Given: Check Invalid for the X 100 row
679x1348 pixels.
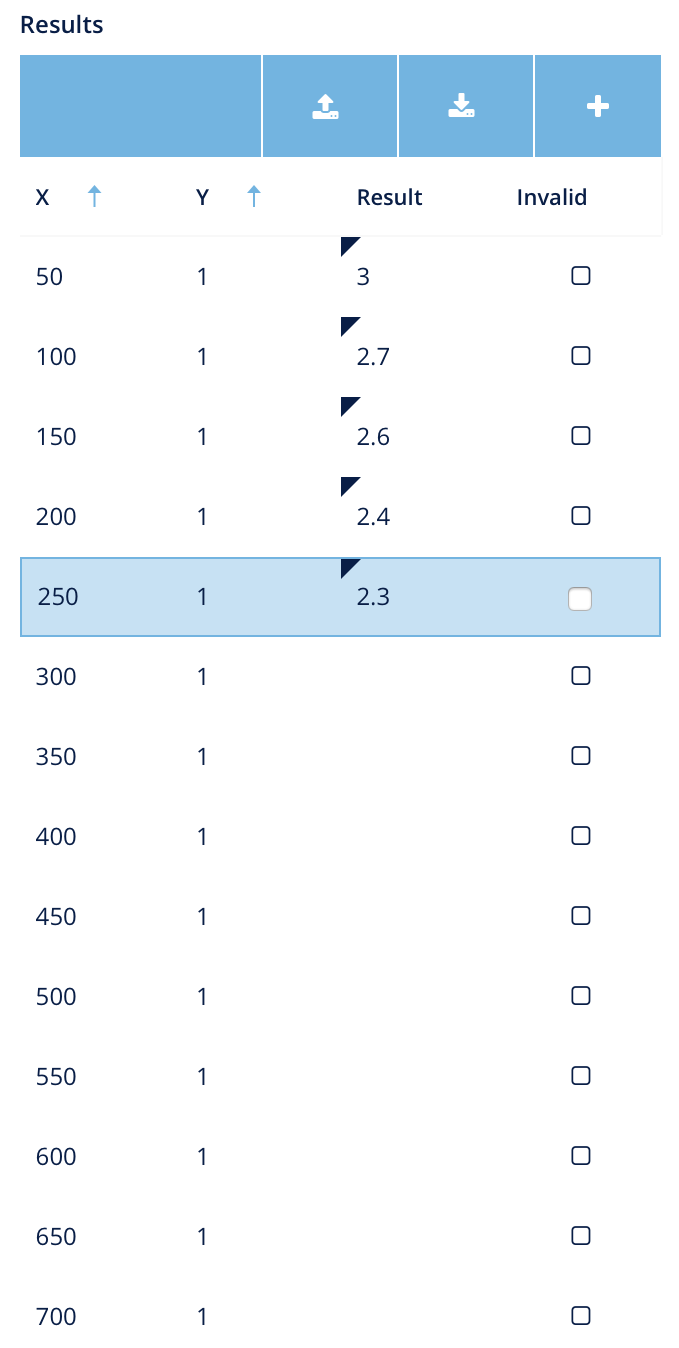Looking at the screenshot, I should [580, 356].
